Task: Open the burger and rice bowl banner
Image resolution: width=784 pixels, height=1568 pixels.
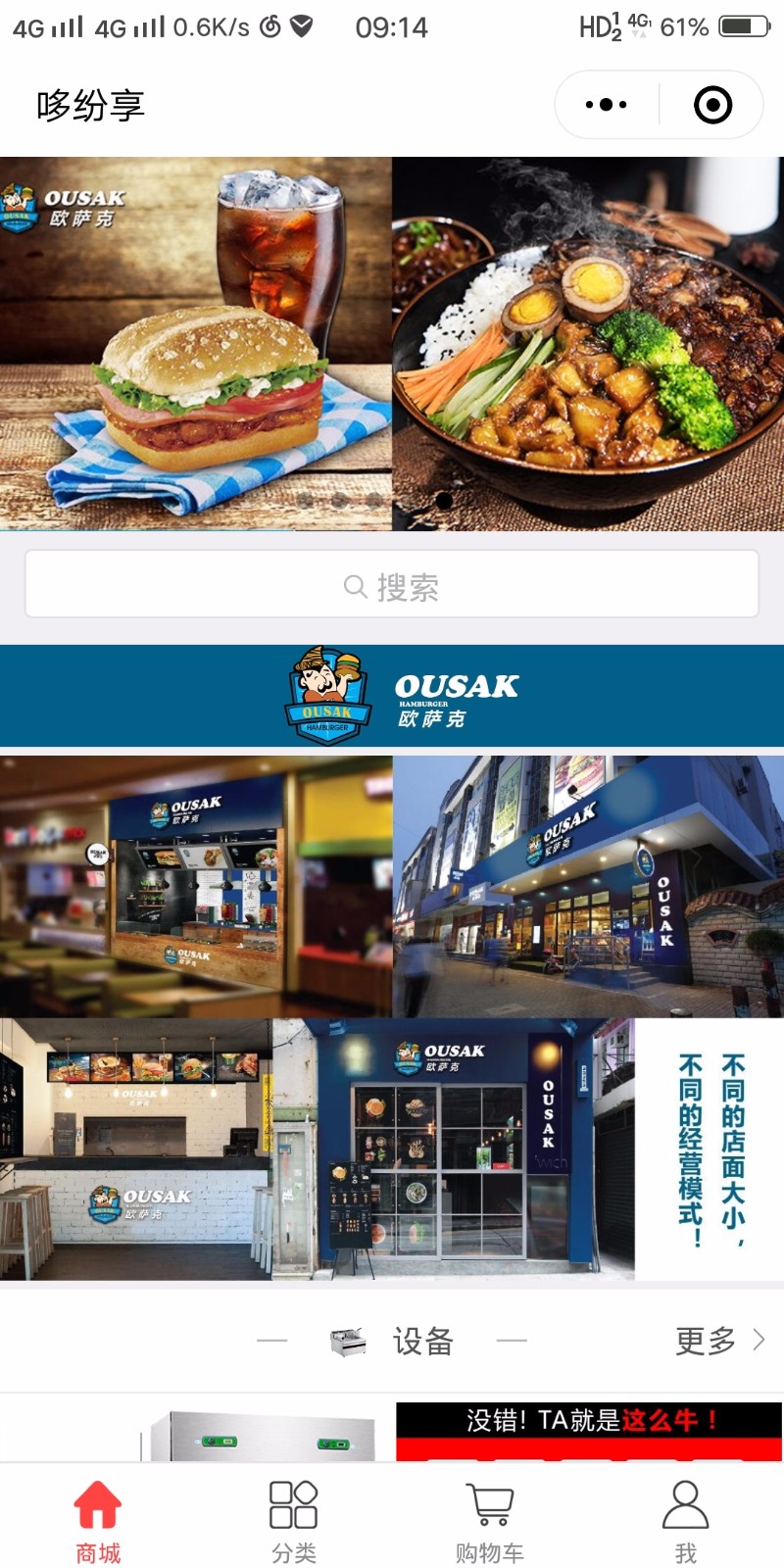Action: point(392,343)
